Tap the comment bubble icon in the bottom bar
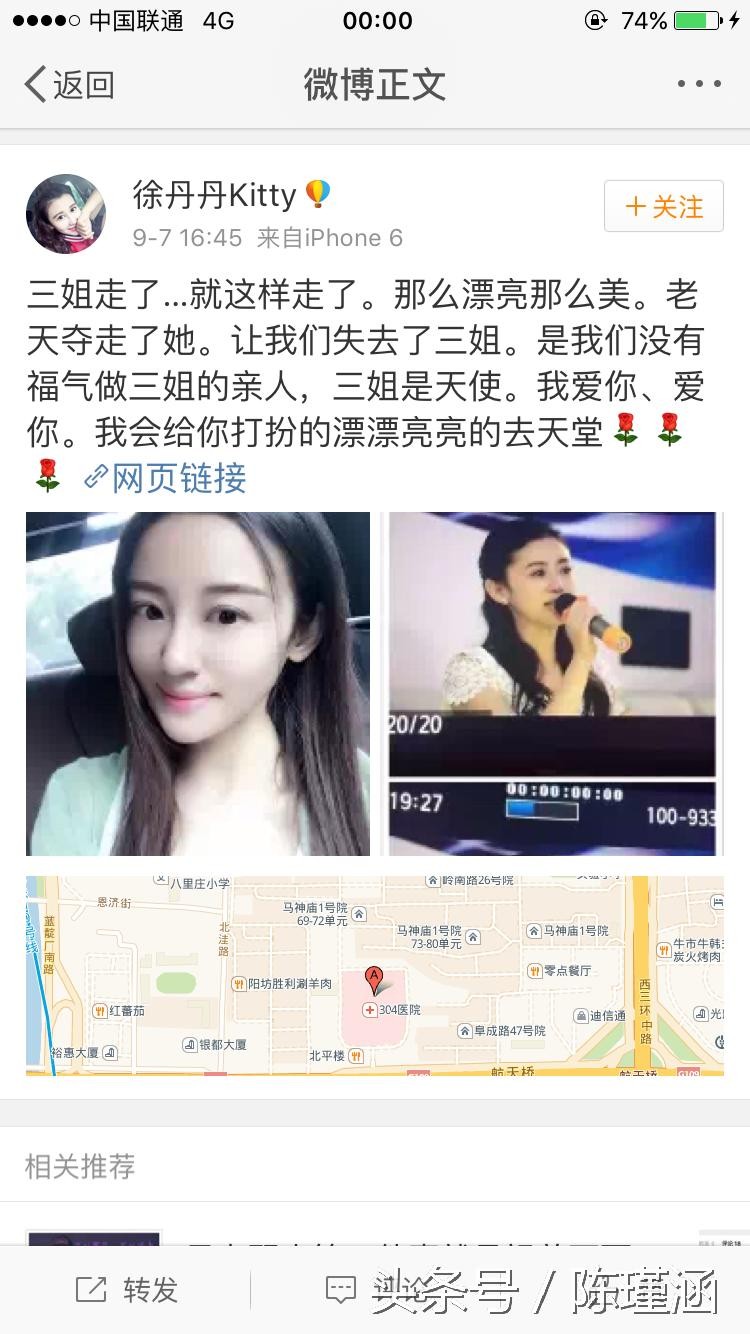The width and height of the screenshot is (750, 1334). tap(341, 1290)
